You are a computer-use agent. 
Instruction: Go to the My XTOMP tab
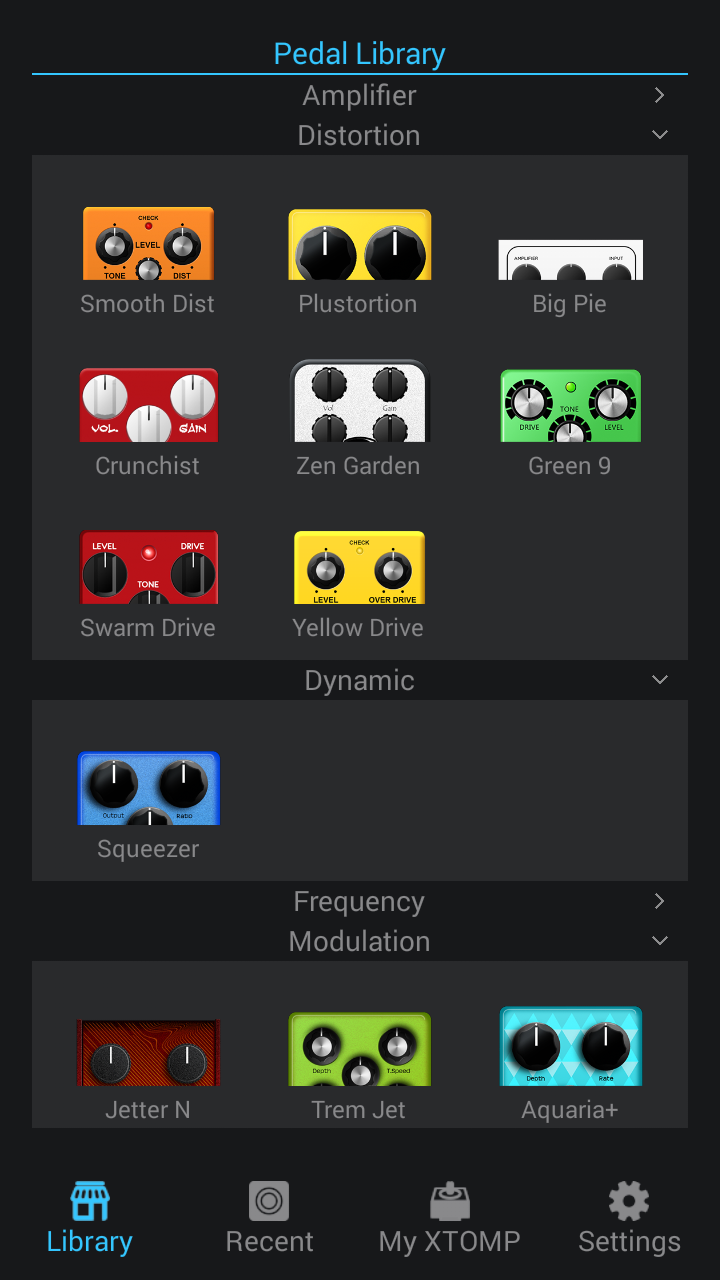[x=449, y=1216]
